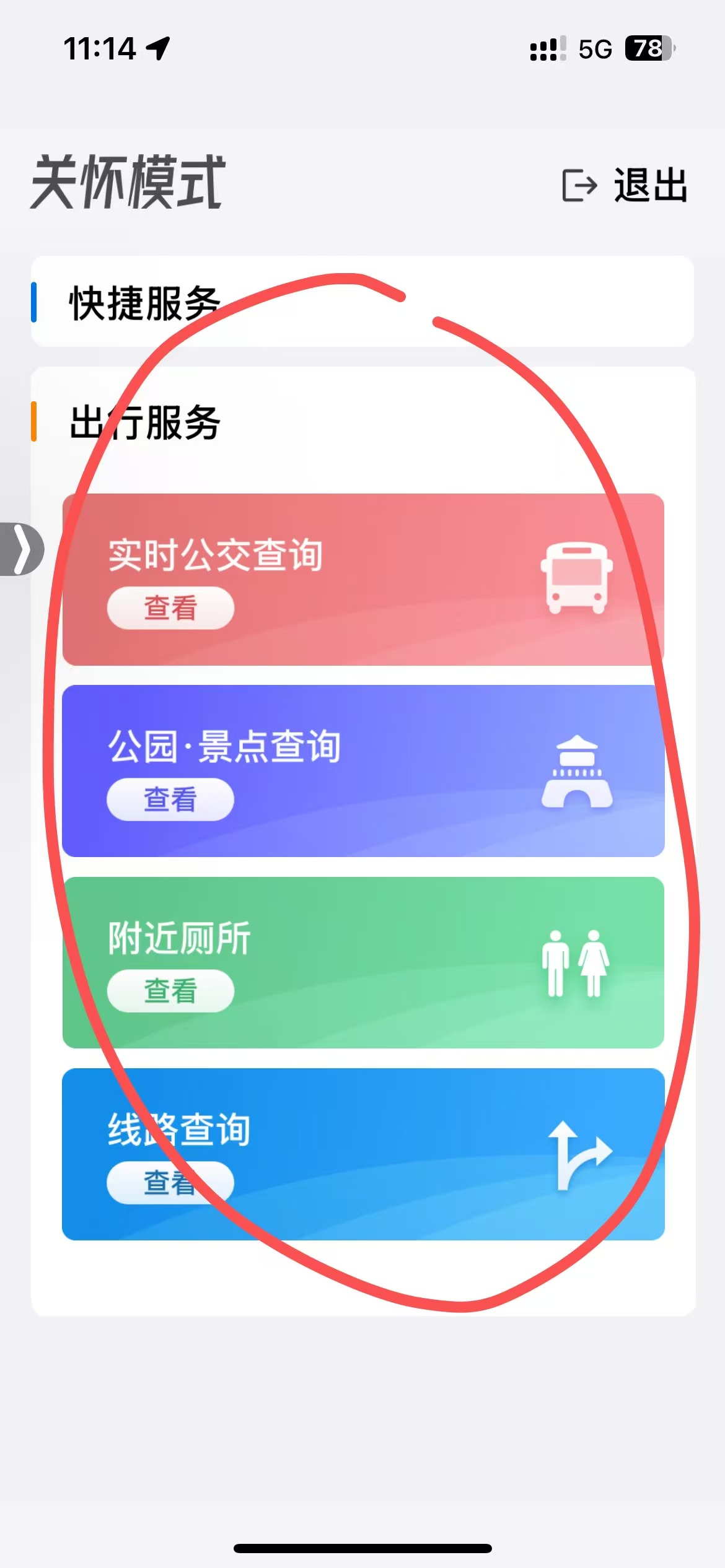Open the 附近厕所 card
Image resolution: width=725 pixels, height=1568 pixels.
pyautogui.click(x=363, y=962)
